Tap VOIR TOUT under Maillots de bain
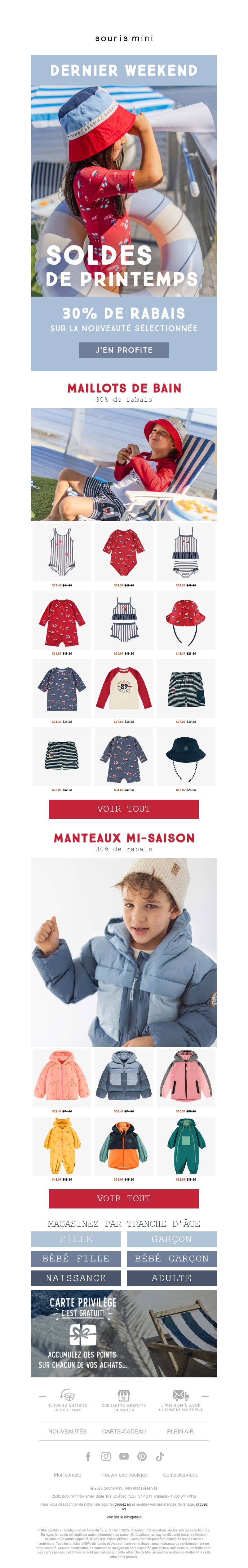248x1568 pixels. point(124,809)
